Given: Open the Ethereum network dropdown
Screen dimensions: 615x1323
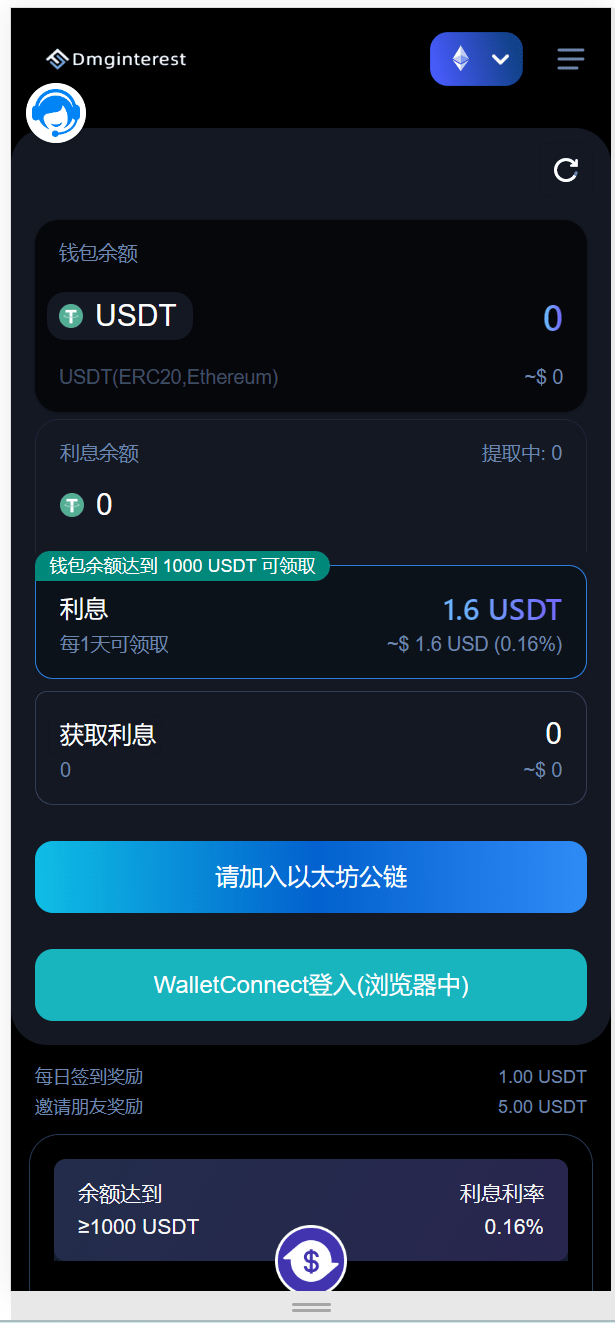Looking at the screenshot, I should tap(476, 59).
